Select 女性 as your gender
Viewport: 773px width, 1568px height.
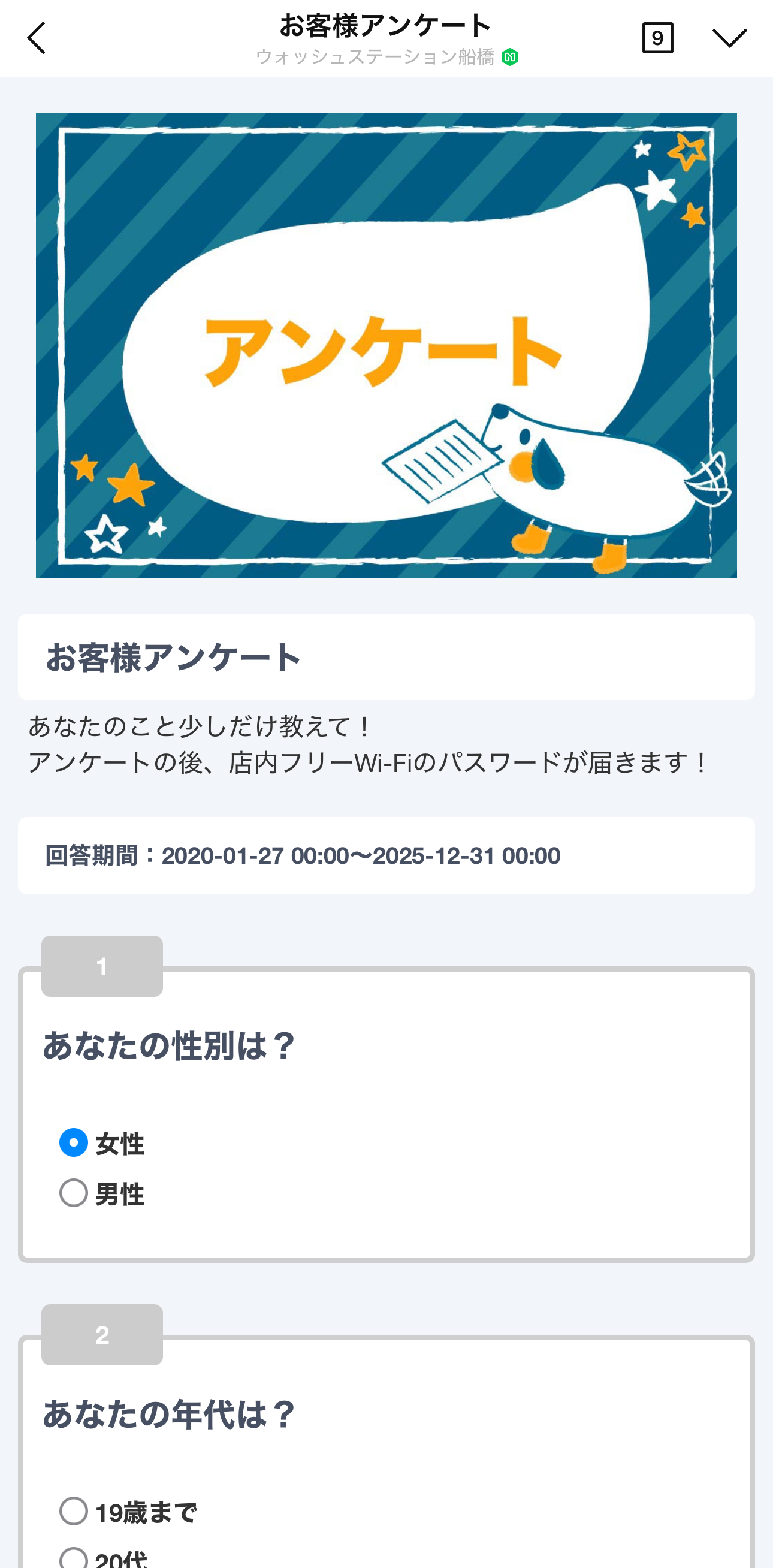tap(74, 1142)
